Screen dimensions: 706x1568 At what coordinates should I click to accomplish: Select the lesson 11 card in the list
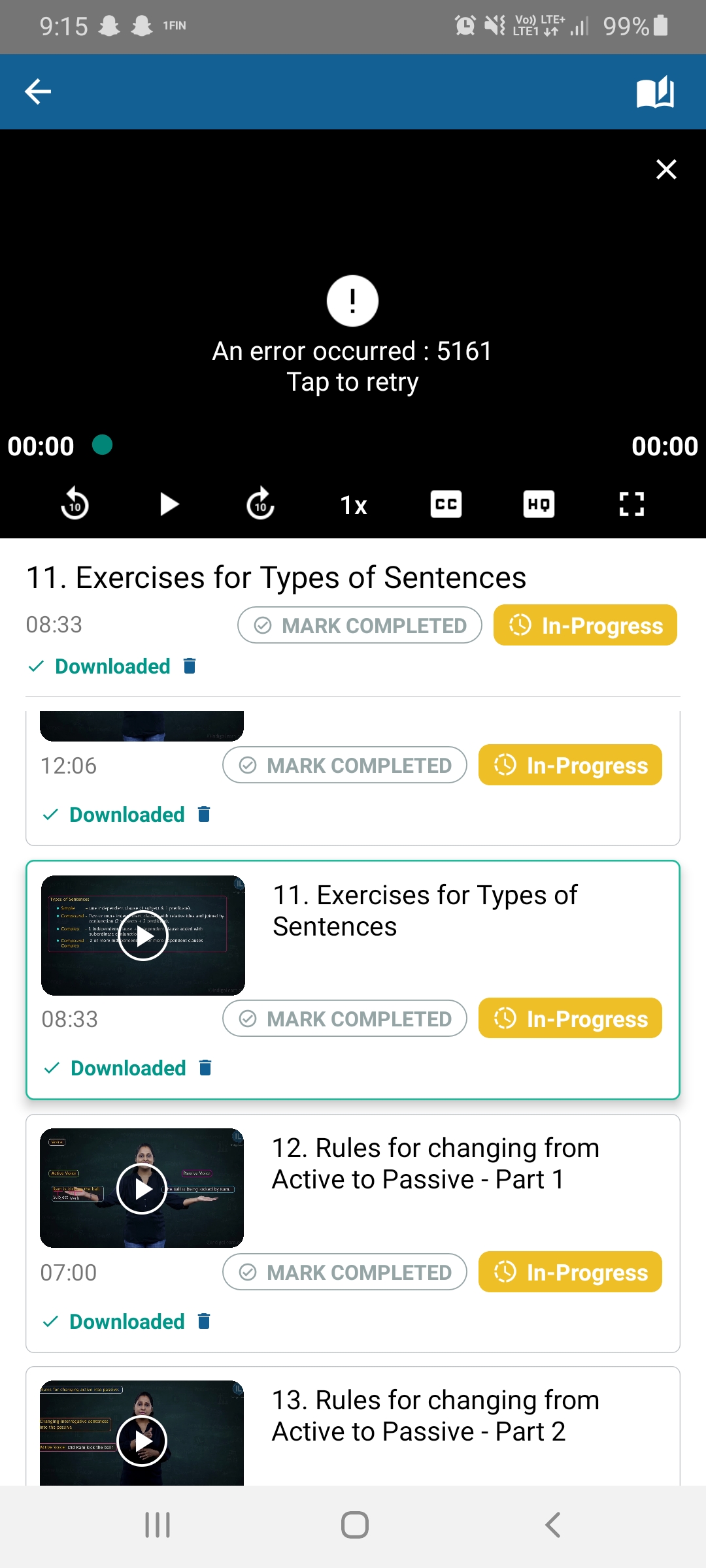[x=425, y=911]
